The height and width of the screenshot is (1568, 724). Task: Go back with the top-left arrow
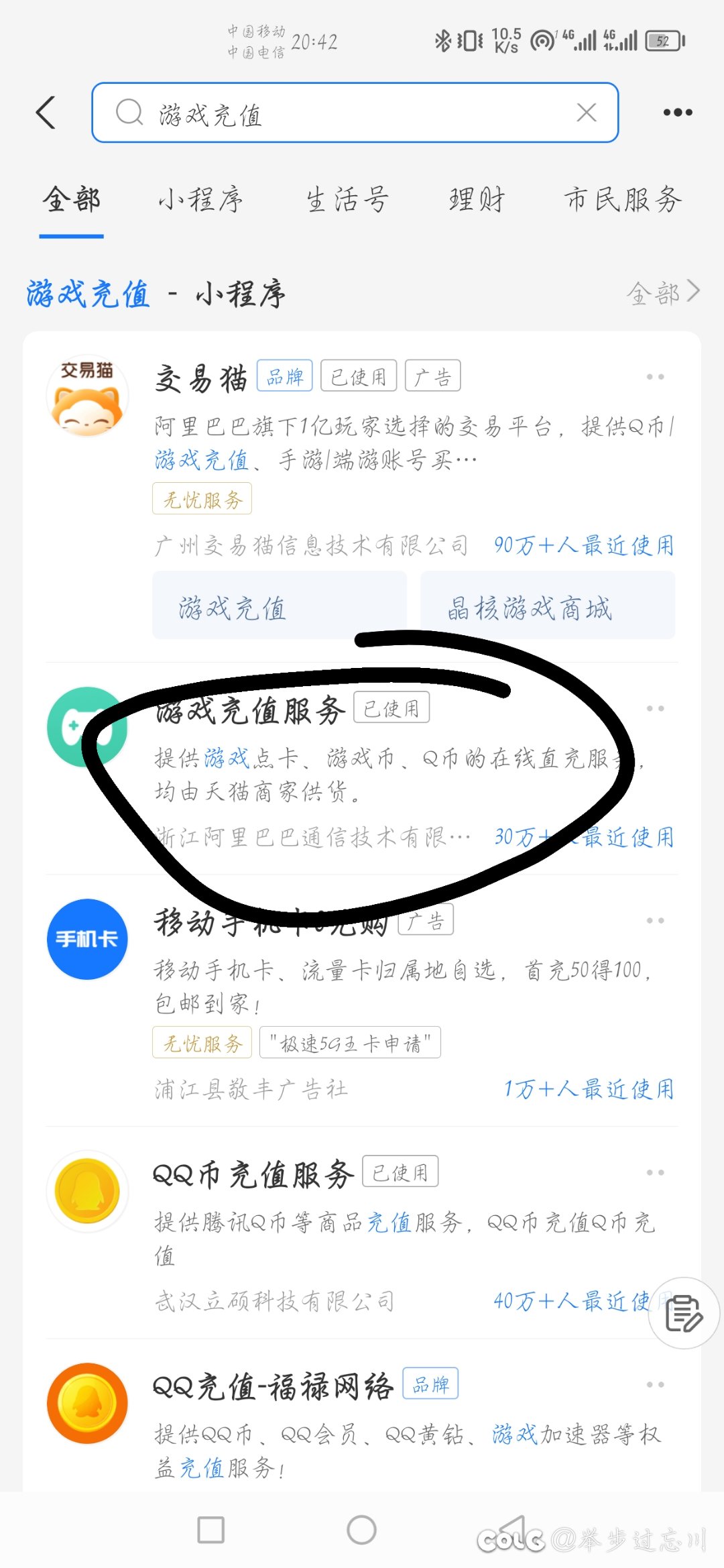[x=46, y=112]
